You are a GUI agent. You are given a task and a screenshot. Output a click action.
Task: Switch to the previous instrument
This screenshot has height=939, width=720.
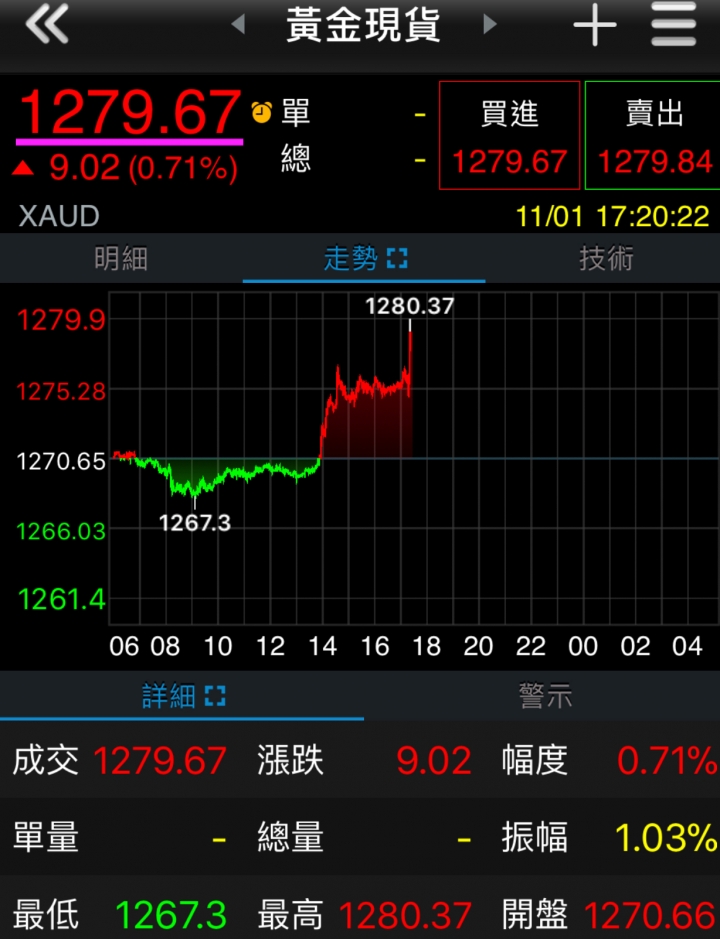(x=238, y=24)
